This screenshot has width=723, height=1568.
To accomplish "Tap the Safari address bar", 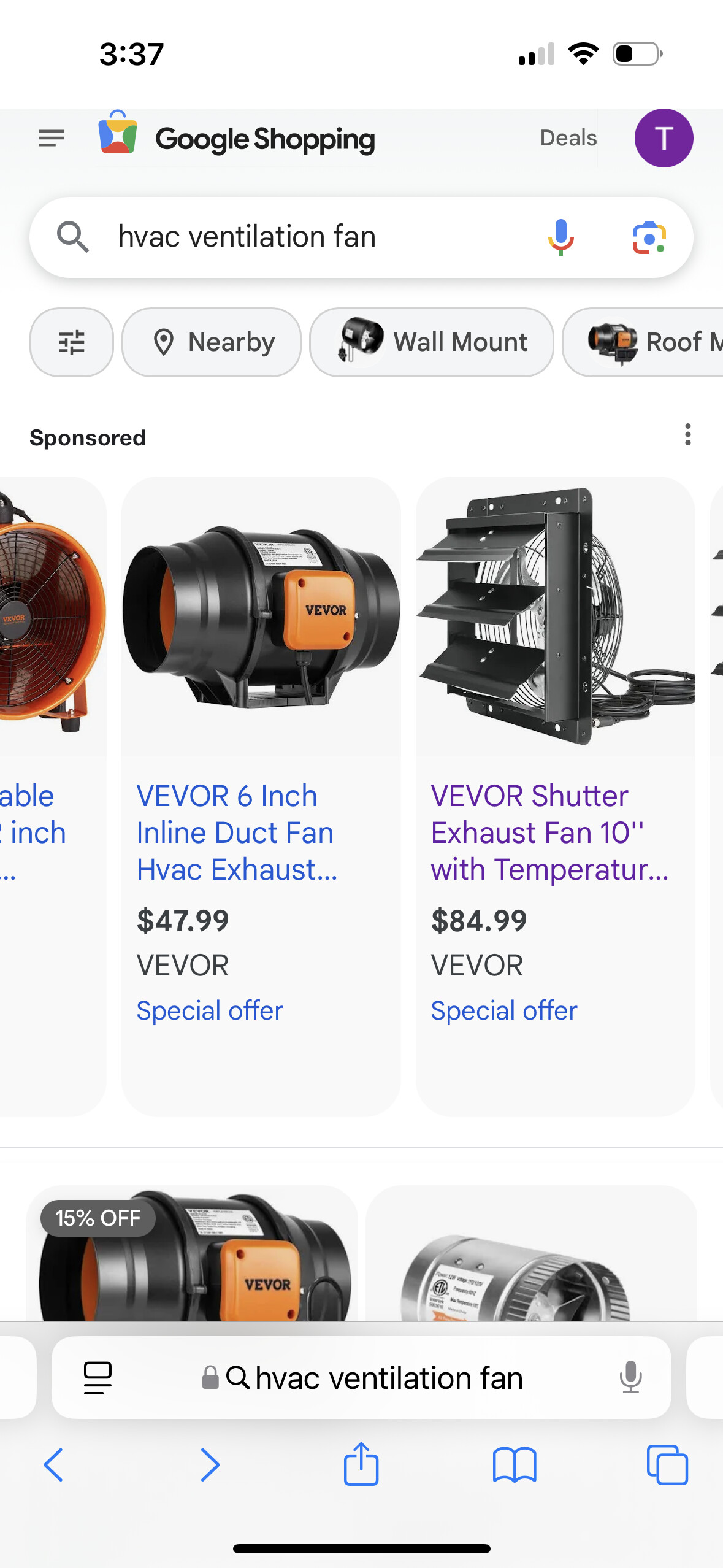I will (361, 1377).
